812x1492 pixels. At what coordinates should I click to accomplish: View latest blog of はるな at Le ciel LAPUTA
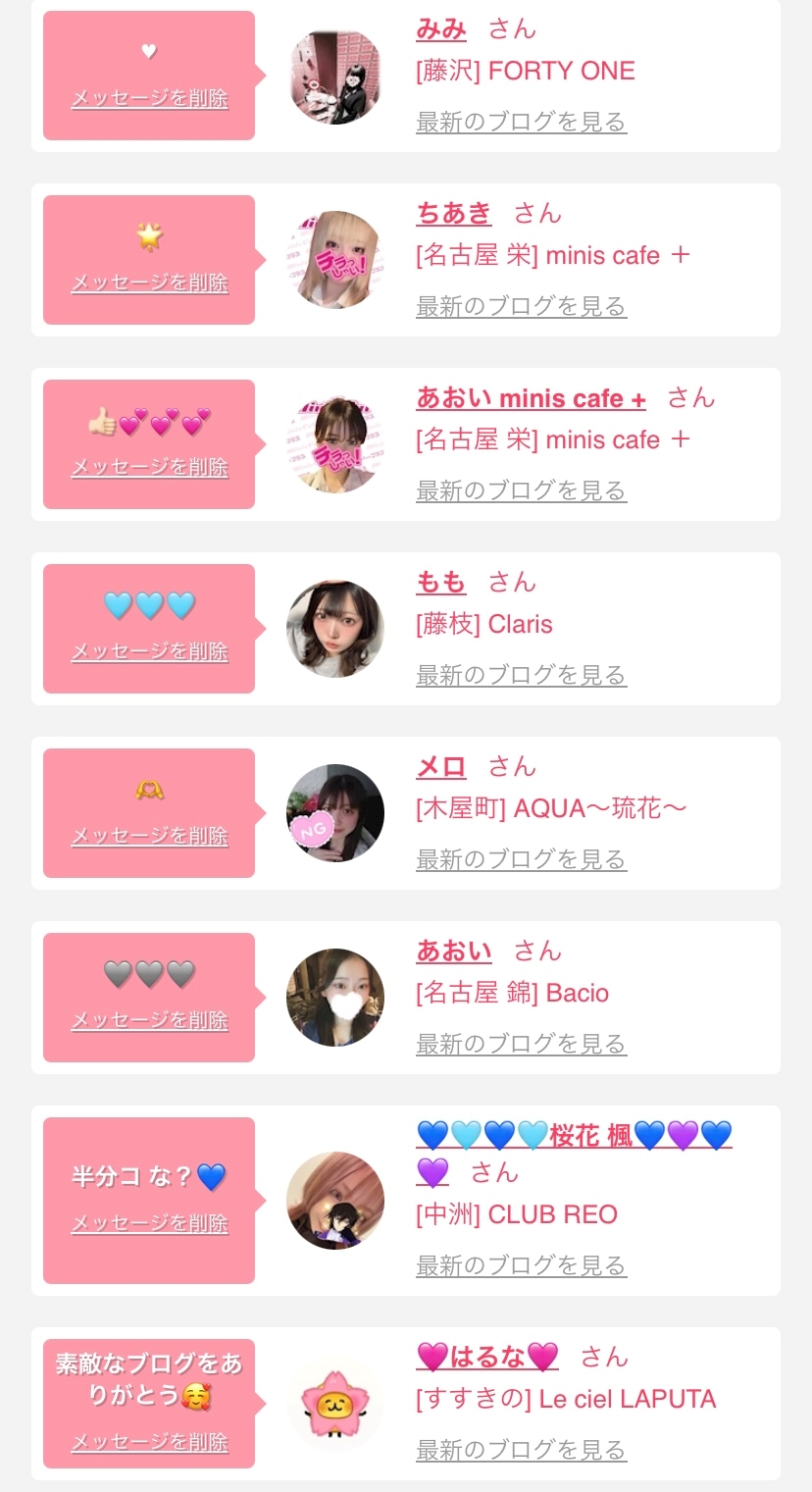tap(521, 1450)
